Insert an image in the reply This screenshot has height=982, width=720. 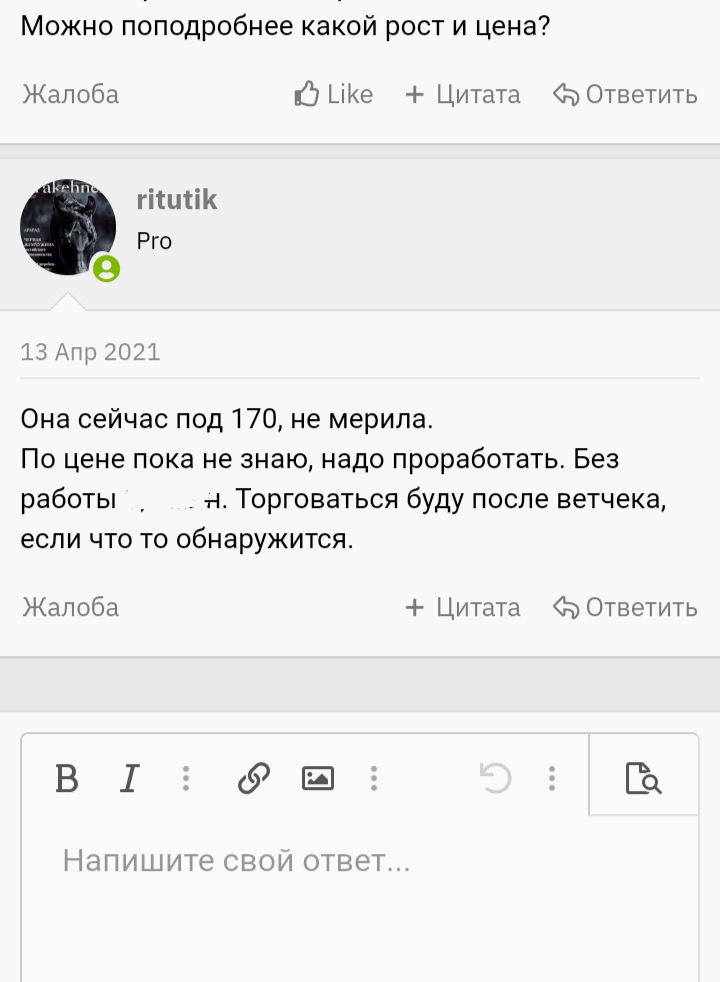coord(318,778)
